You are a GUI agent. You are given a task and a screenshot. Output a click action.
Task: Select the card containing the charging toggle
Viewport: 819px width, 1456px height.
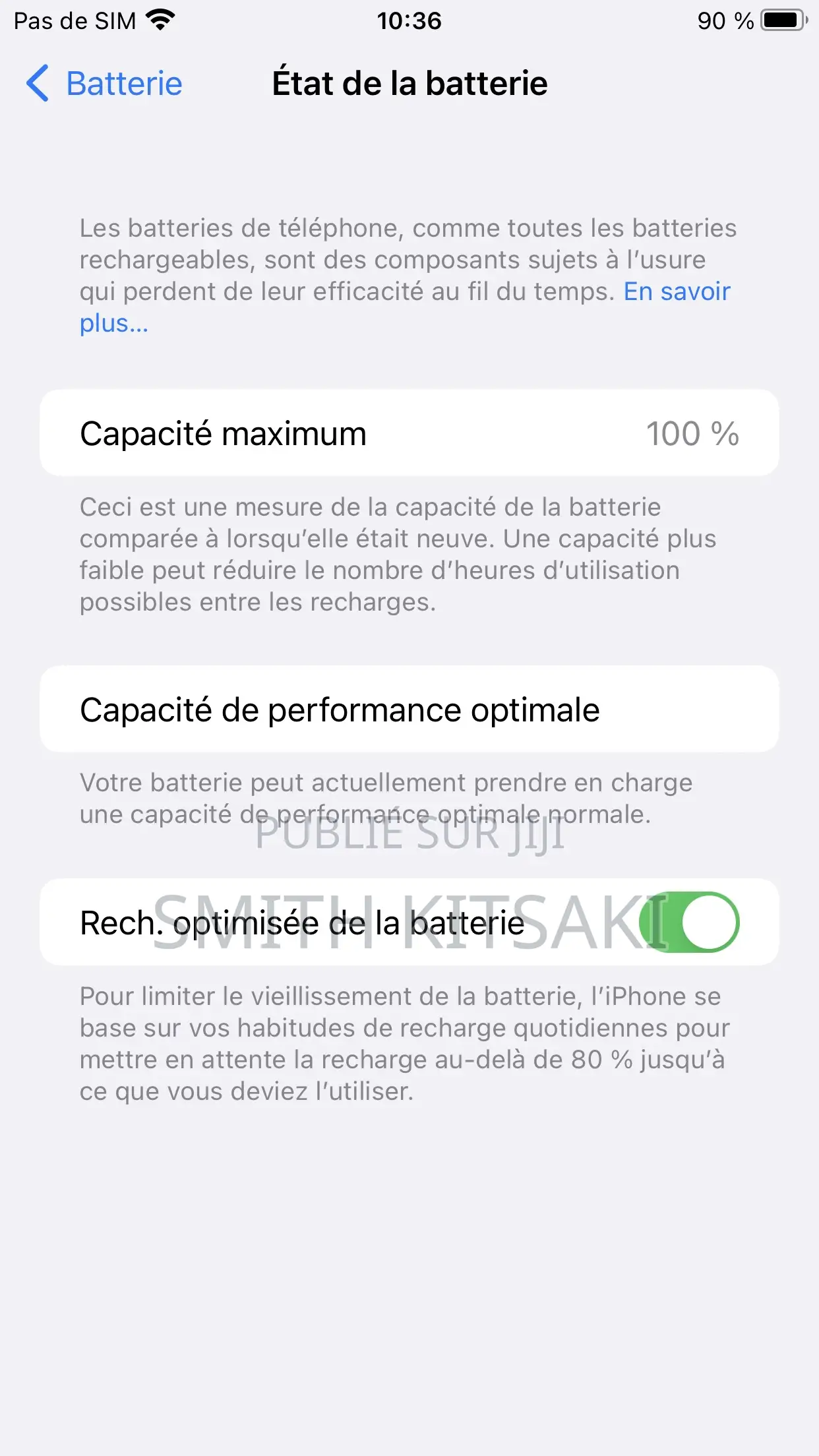[409, 923]
